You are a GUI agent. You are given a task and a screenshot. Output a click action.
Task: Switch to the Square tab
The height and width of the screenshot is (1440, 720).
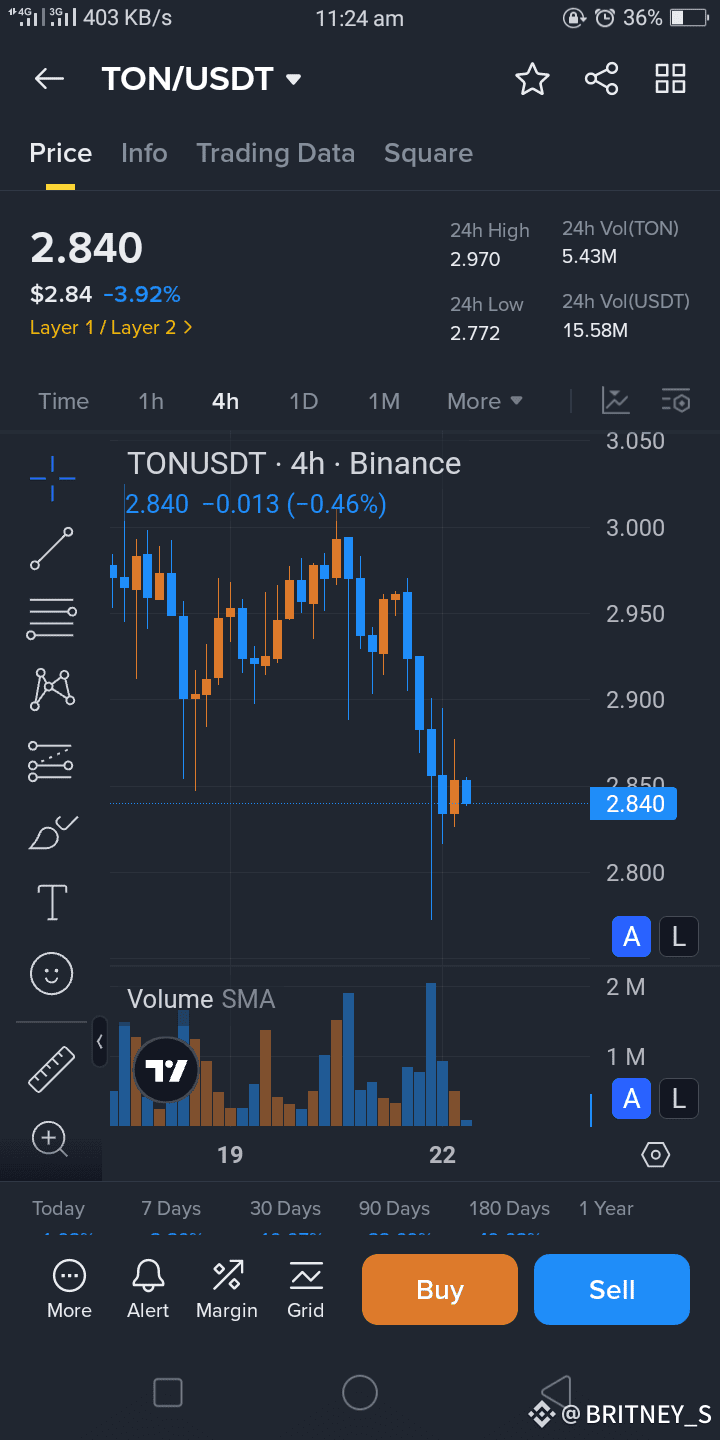point(428,153)
